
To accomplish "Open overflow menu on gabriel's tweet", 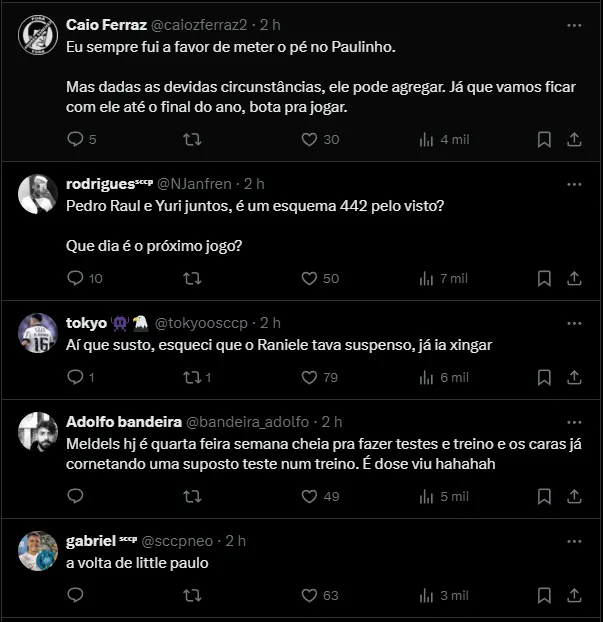I will (574, 541).
